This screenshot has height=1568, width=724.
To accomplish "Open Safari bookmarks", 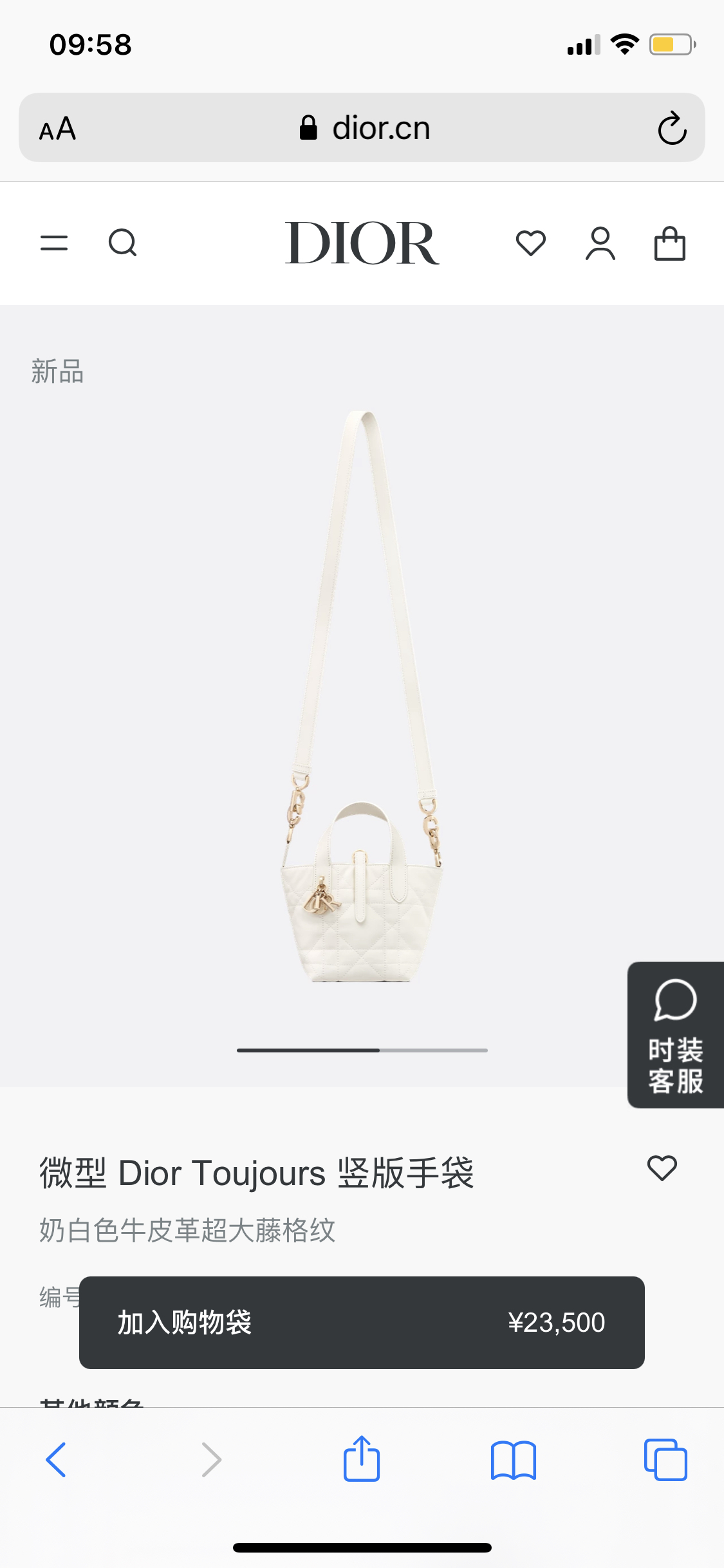I will pyautogui.click(x=514, y=1460).
